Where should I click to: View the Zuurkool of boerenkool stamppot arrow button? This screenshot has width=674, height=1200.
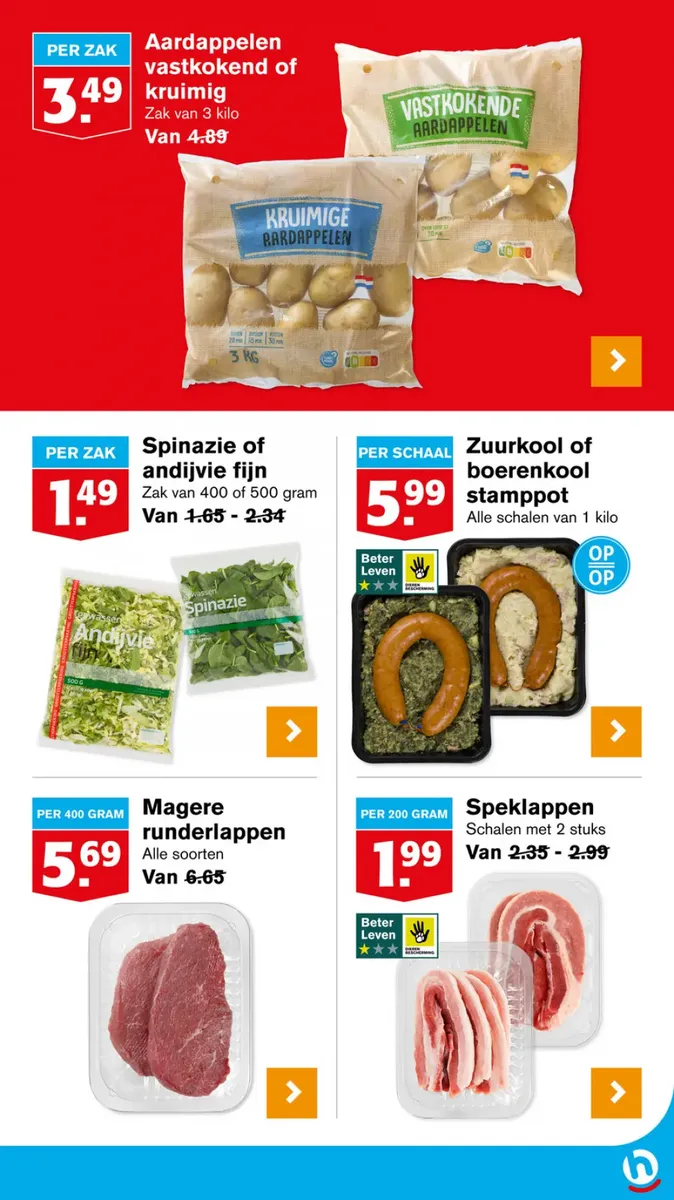click(x=616, y=732)
